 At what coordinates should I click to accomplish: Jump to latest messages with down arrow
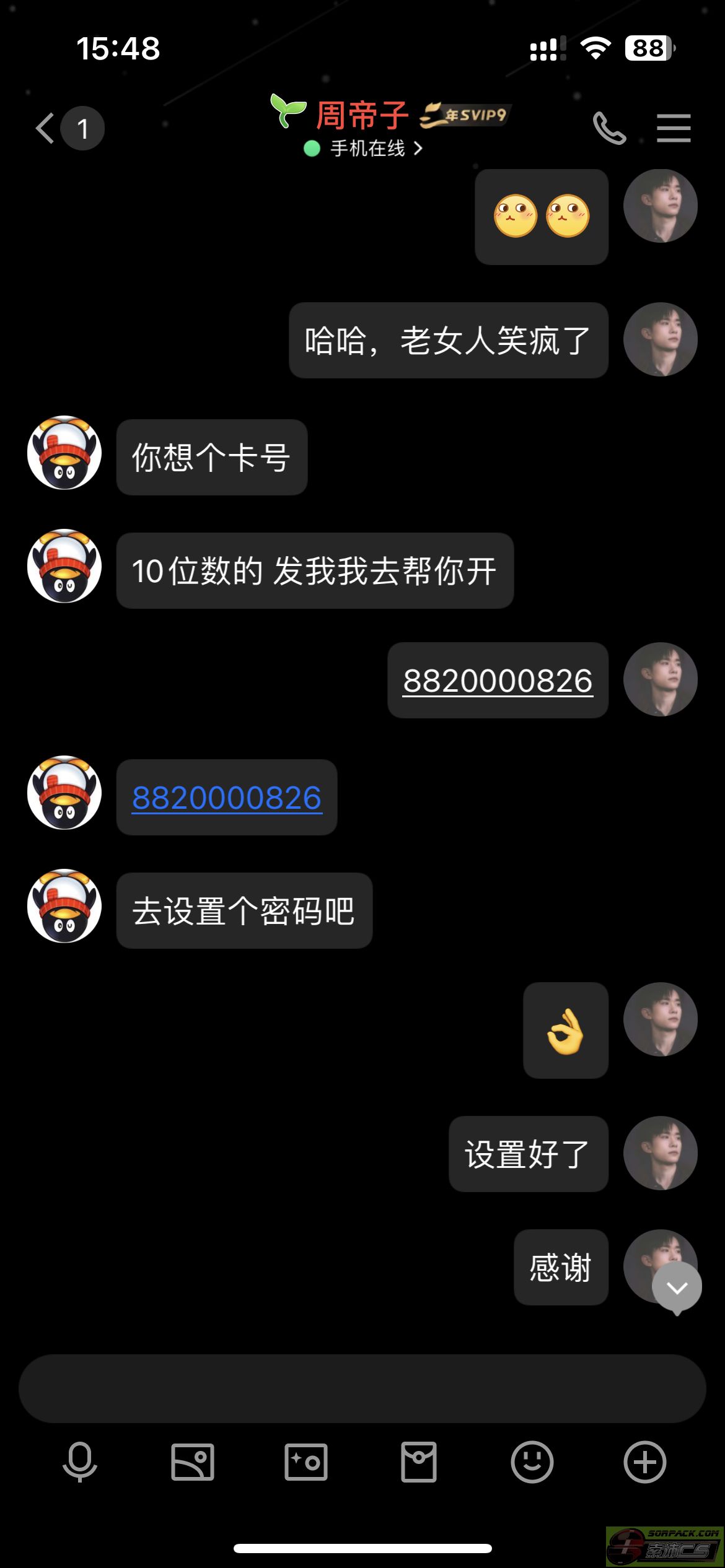[x=677, y=1288]
